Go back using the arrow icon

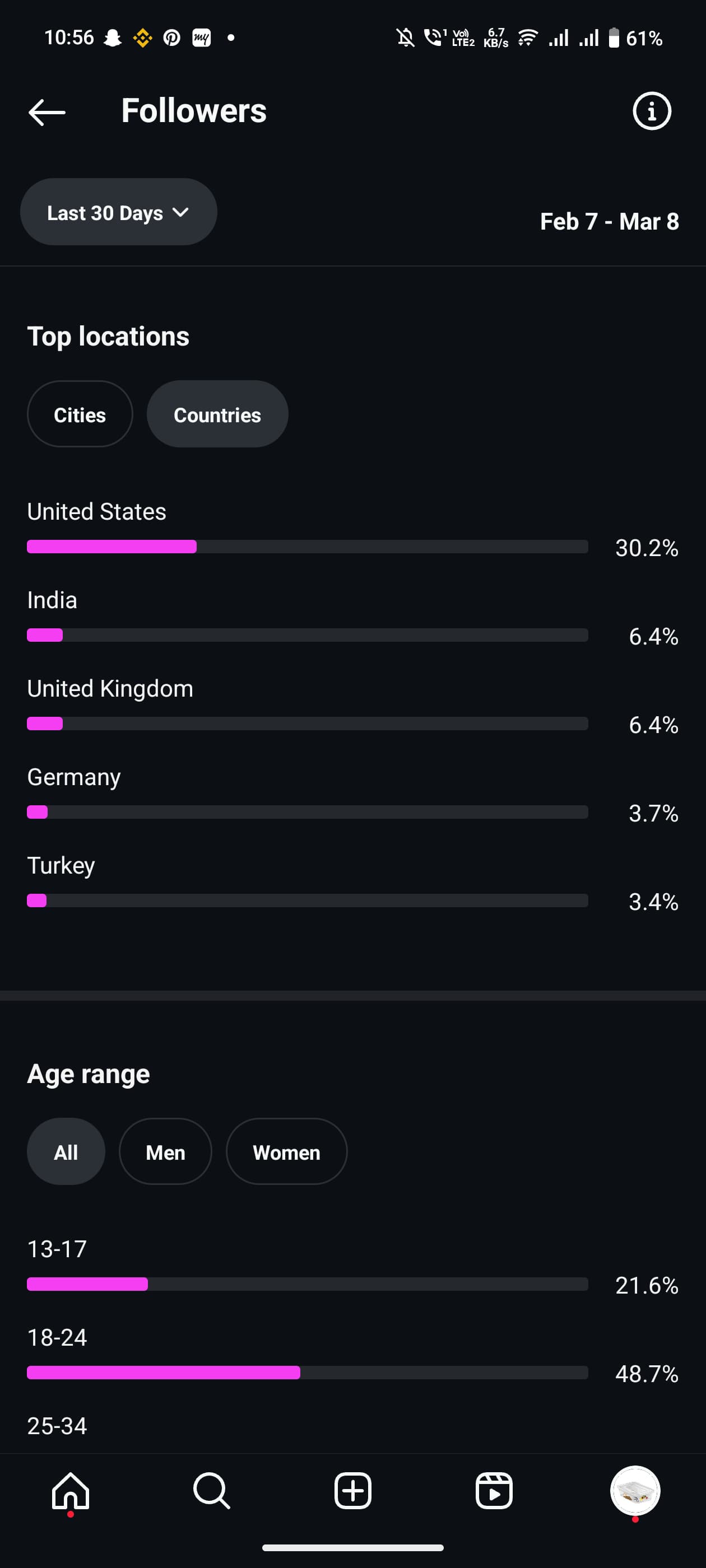tap(47, 112)
